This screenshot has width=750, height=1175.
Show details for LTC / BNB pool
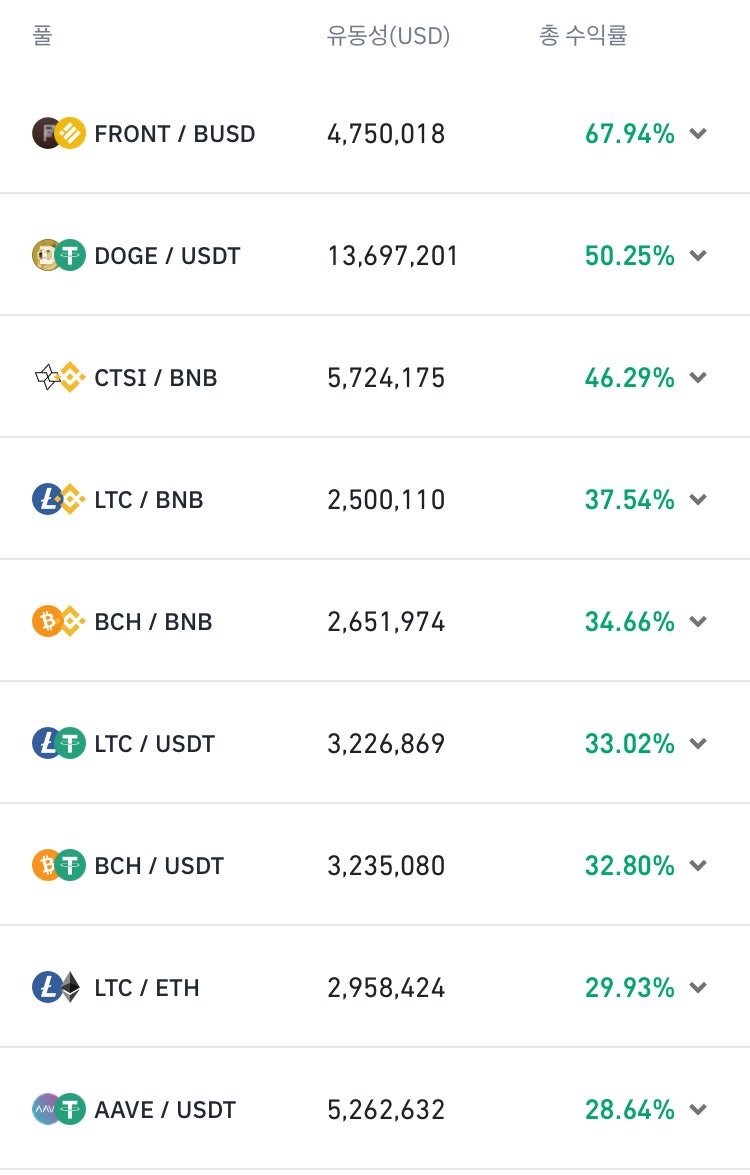point(698,500)
